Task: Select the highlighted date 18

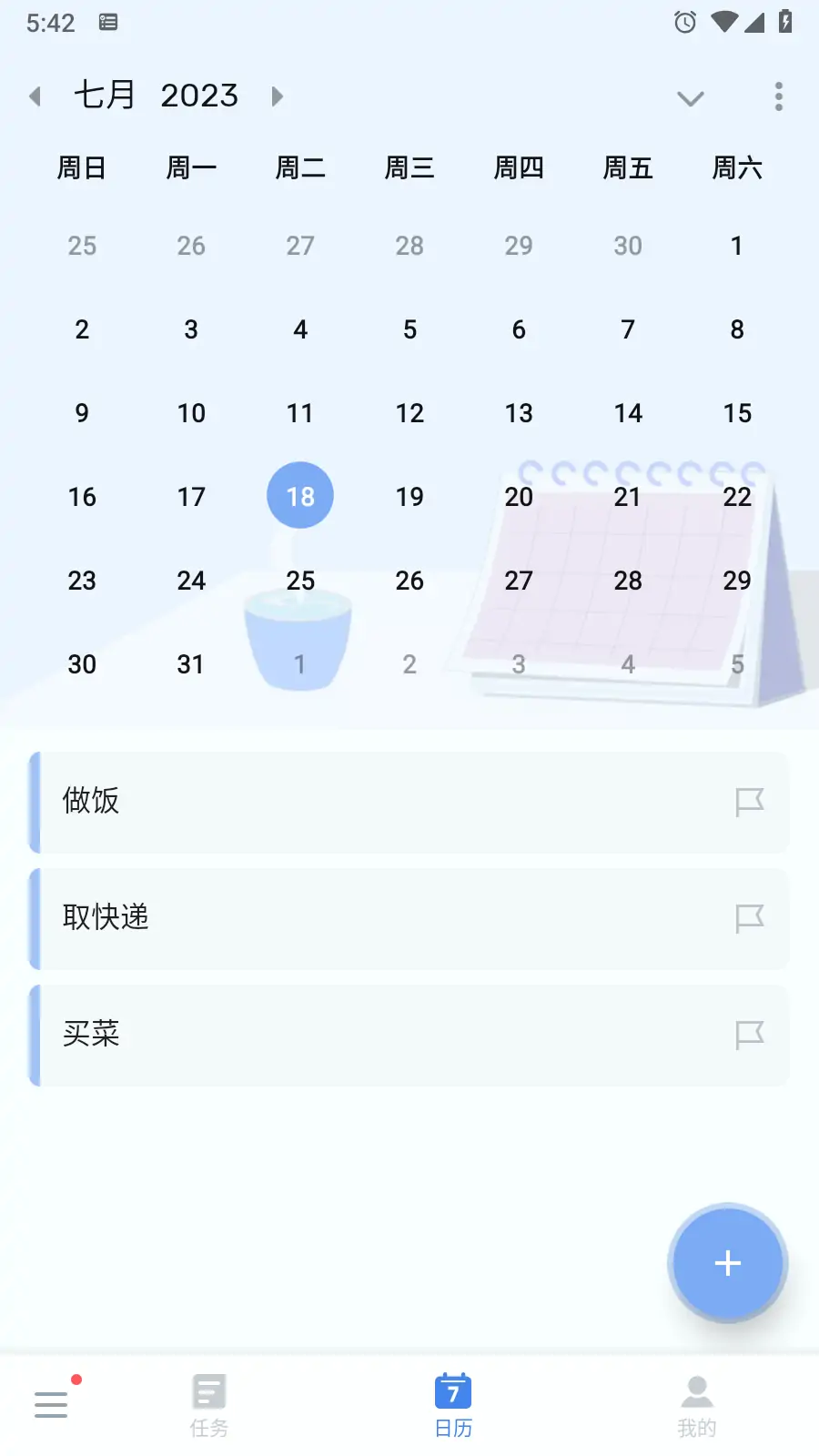Action: 300,496
